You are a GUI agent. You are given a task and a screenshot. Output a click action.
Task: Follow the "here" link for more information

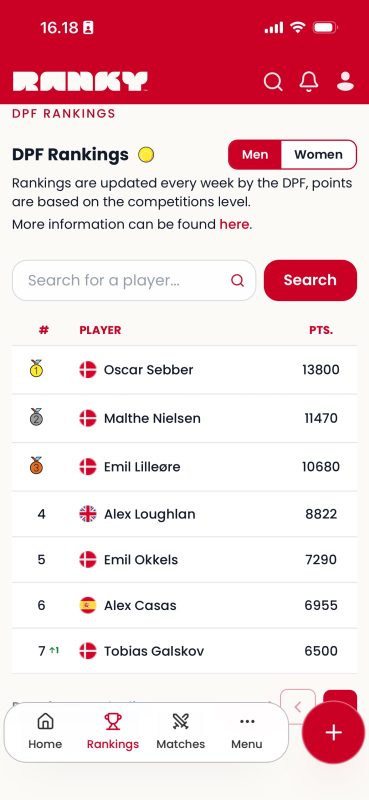click(x=234, y=224)
